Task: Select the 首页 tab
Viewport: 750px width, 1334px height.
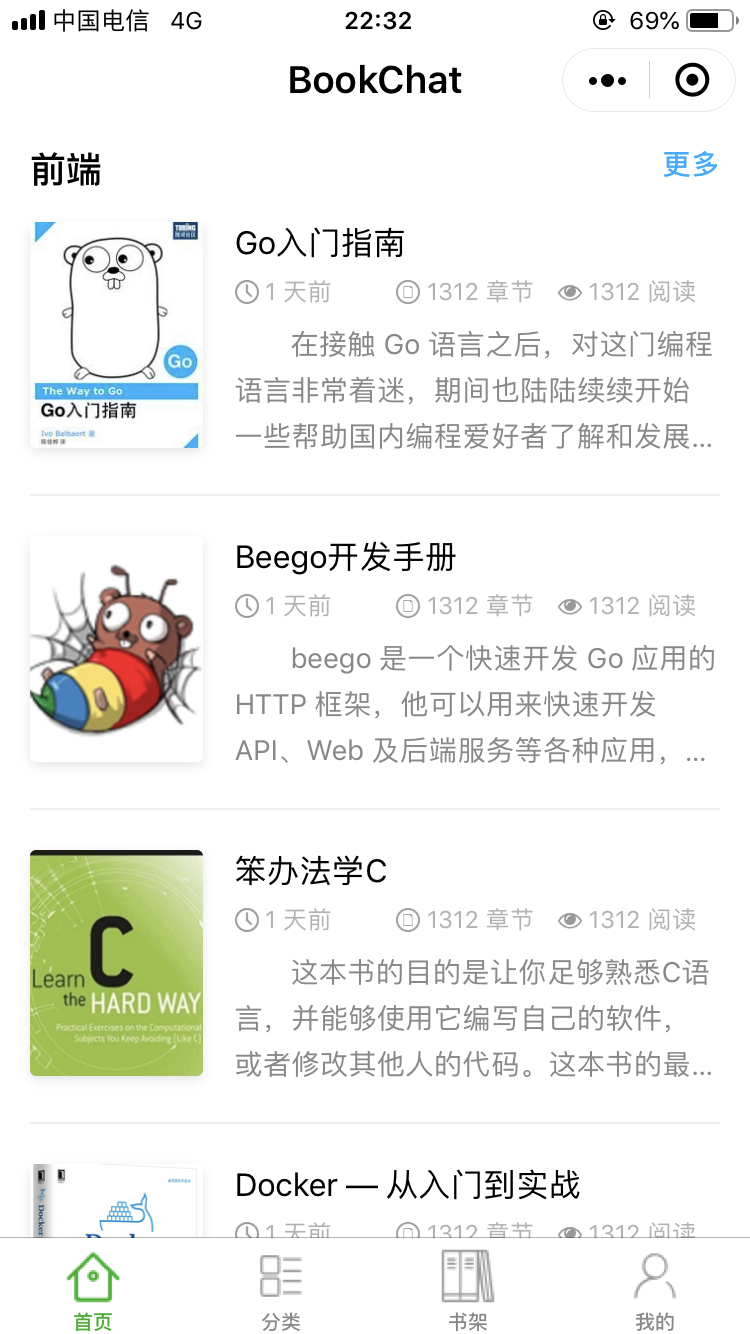Action: (93, 1290)
